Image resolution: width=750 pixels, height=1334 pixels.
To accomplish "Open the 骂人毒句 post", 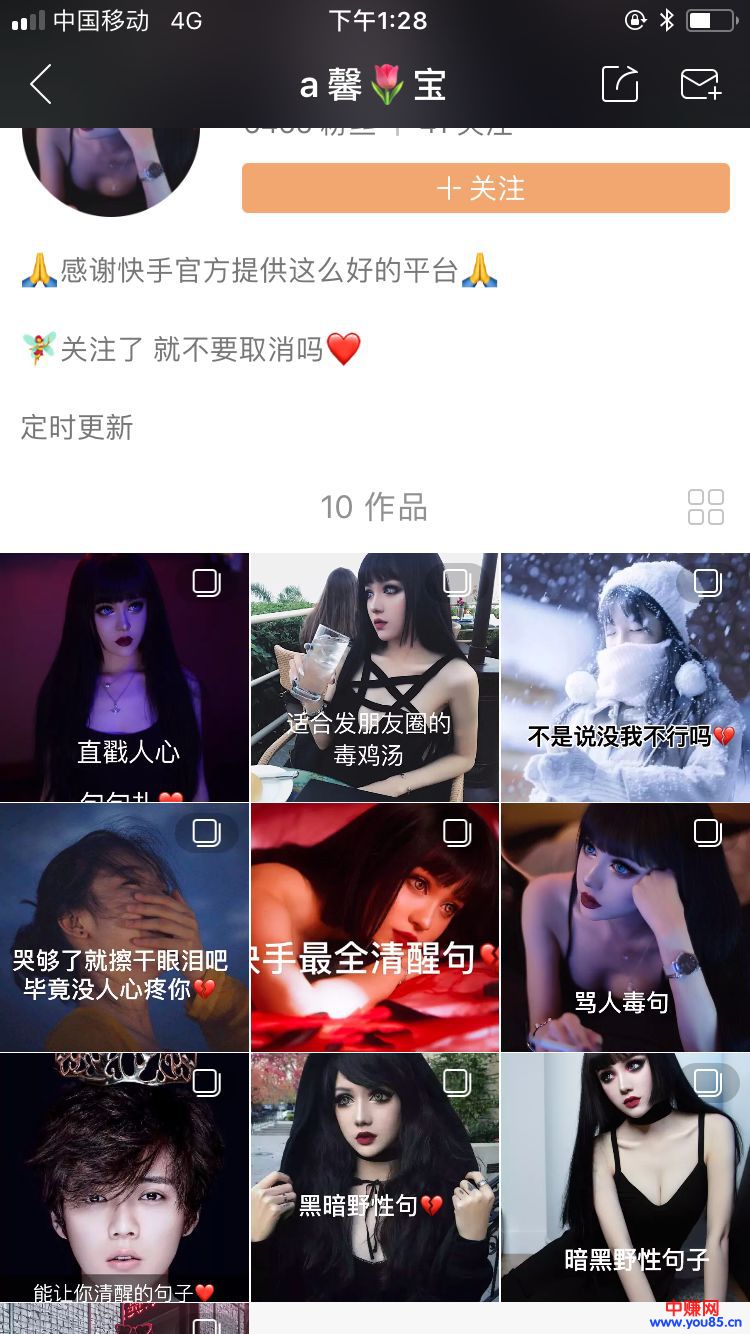I will pos(626,927).
